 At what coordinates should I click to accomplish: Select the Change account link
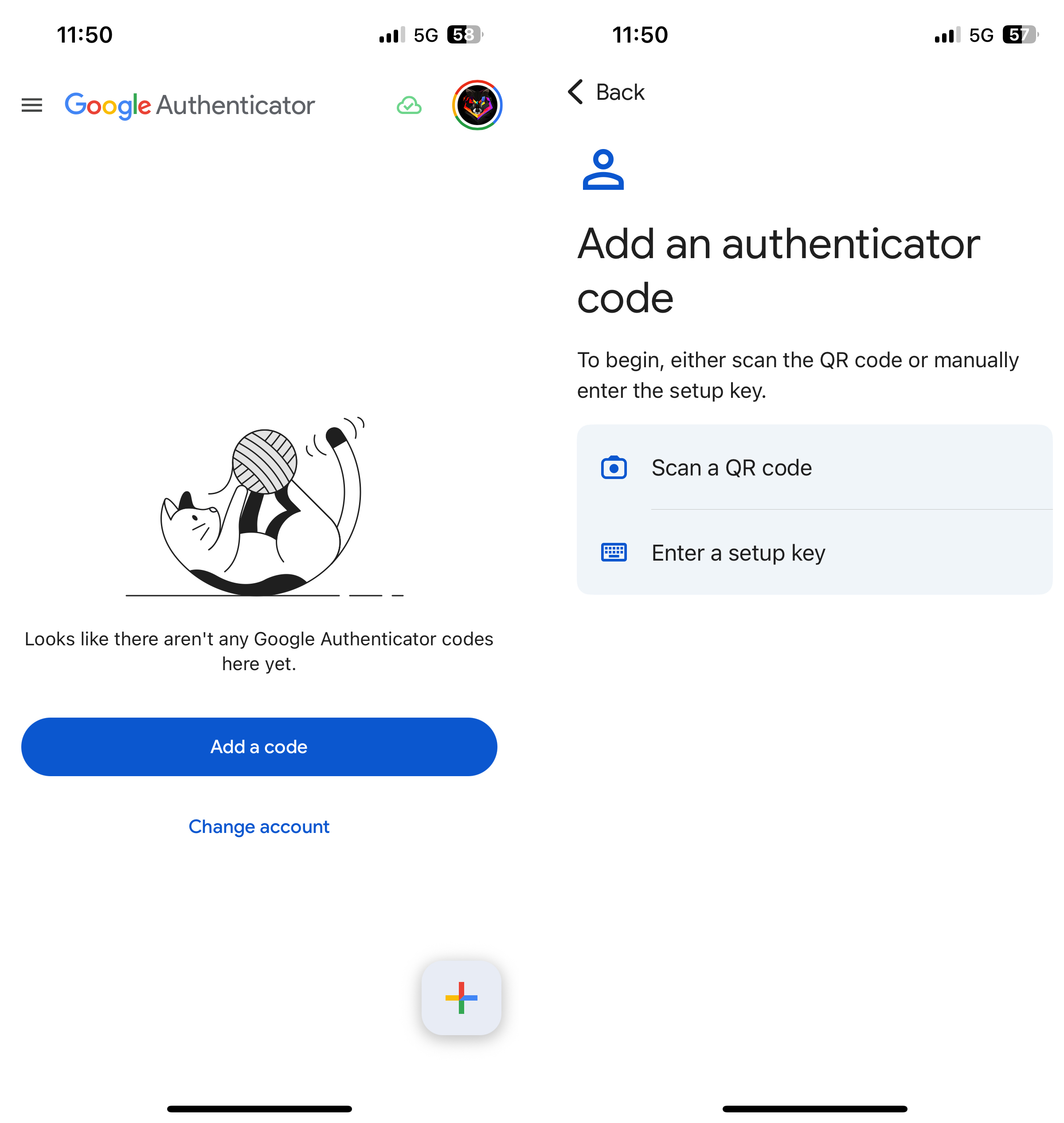(258, 826)
